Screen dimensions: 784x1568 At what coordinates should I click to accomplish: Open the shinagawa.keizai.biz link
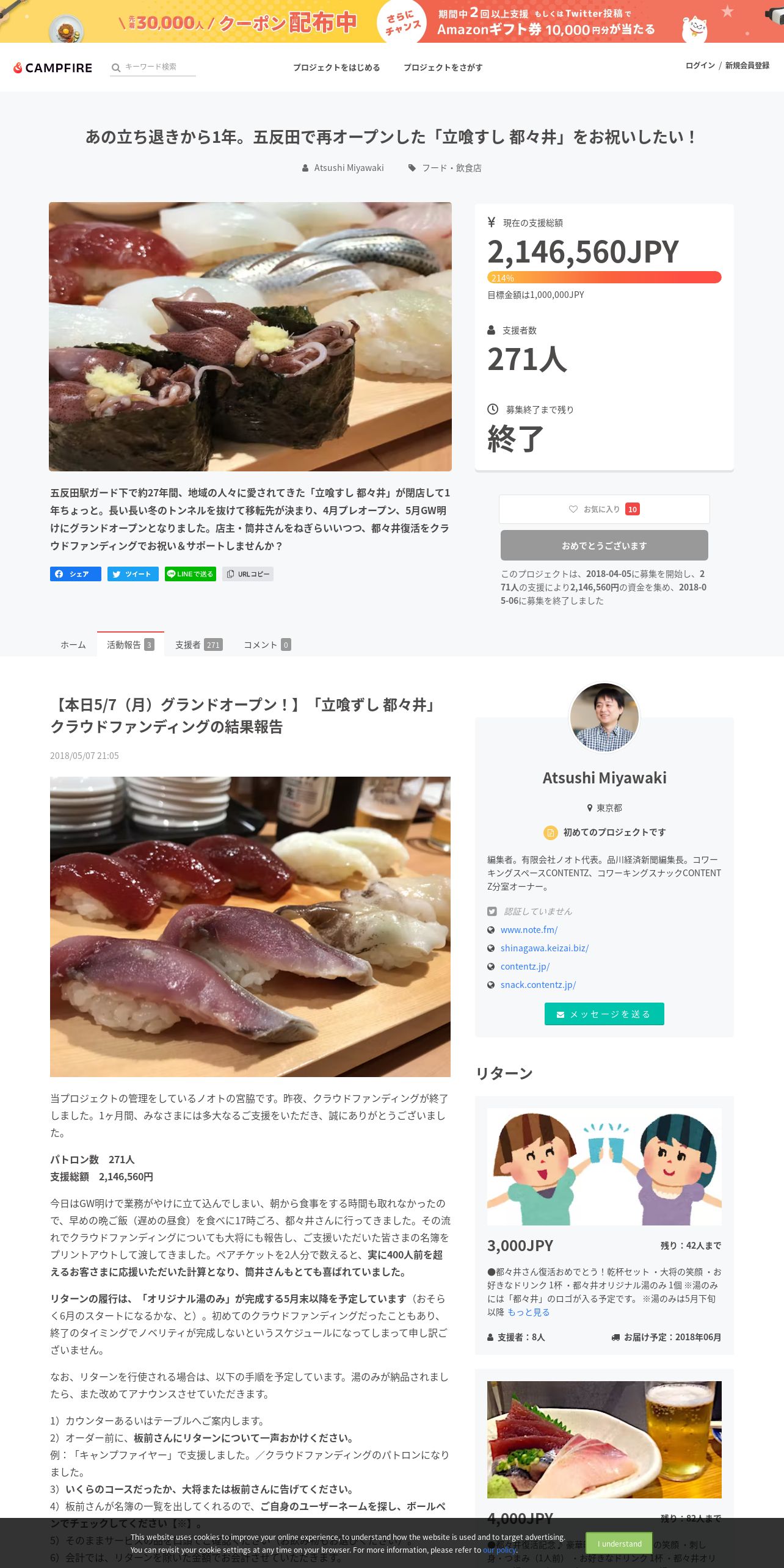click(x=545, y=948)
